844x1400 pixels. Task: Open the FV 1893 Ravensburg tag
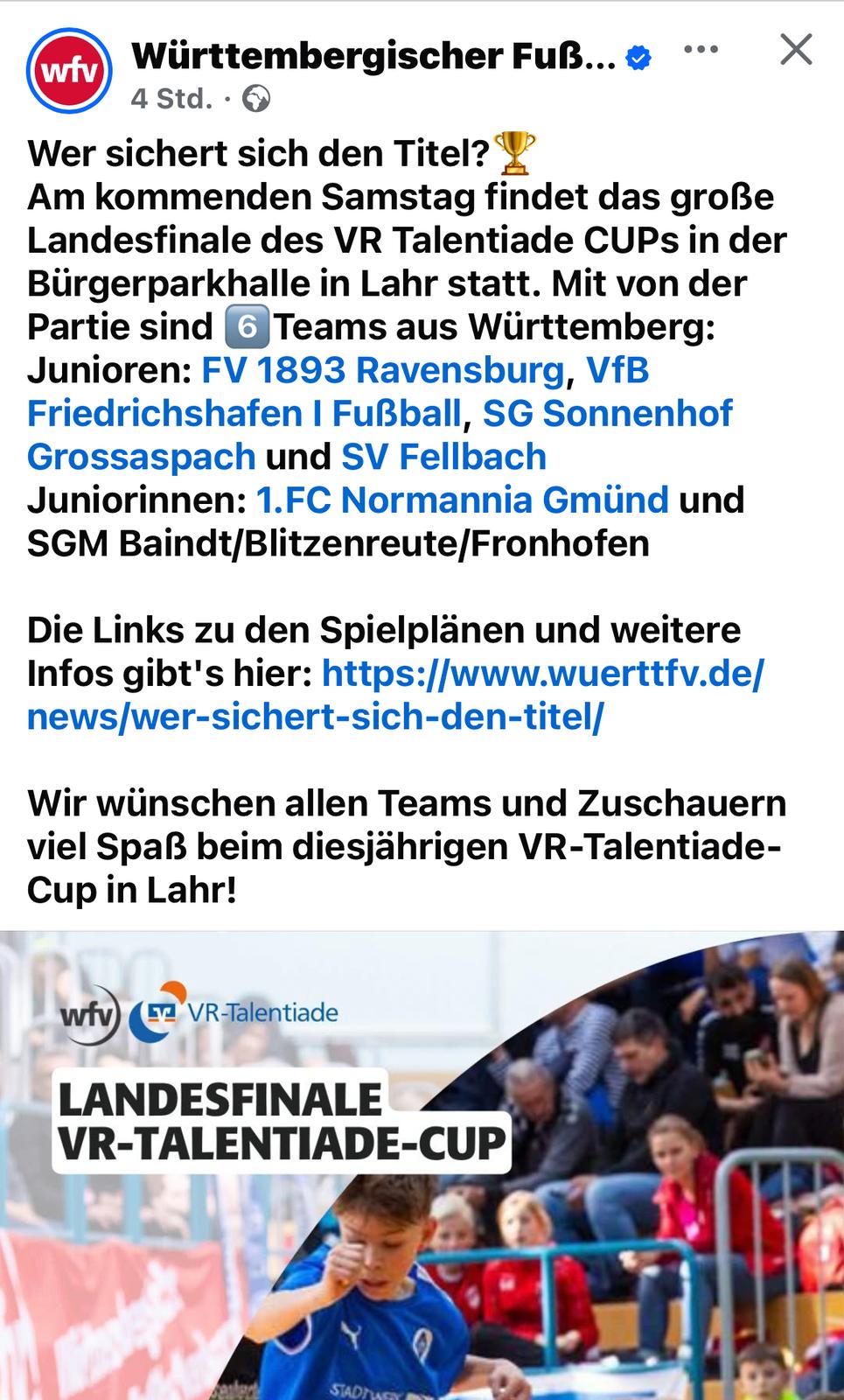pyautogui.click(x=383, y=370)
